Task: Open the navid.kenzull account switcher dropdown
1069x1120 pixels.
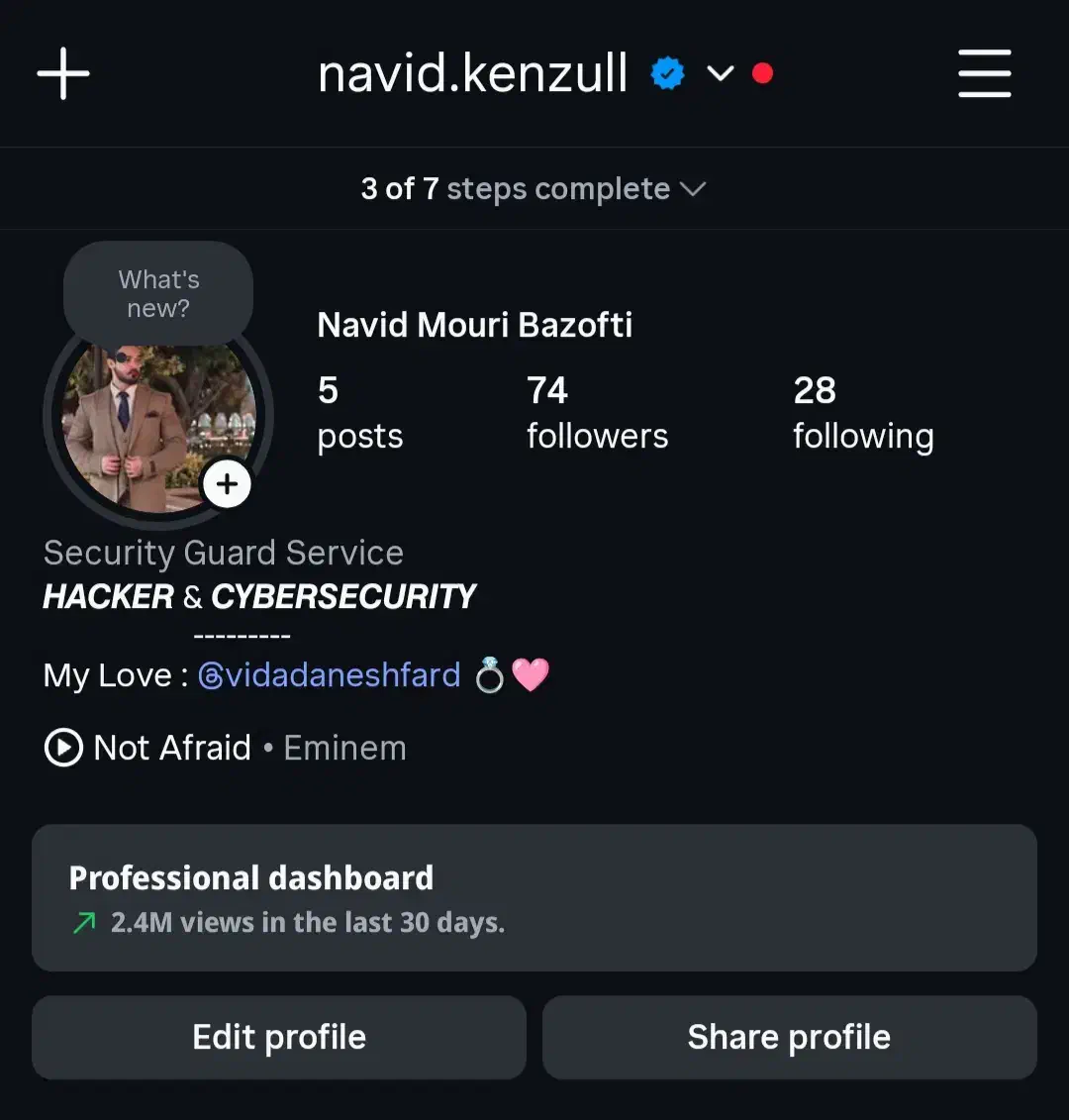Action: click(x=720, y=73)
